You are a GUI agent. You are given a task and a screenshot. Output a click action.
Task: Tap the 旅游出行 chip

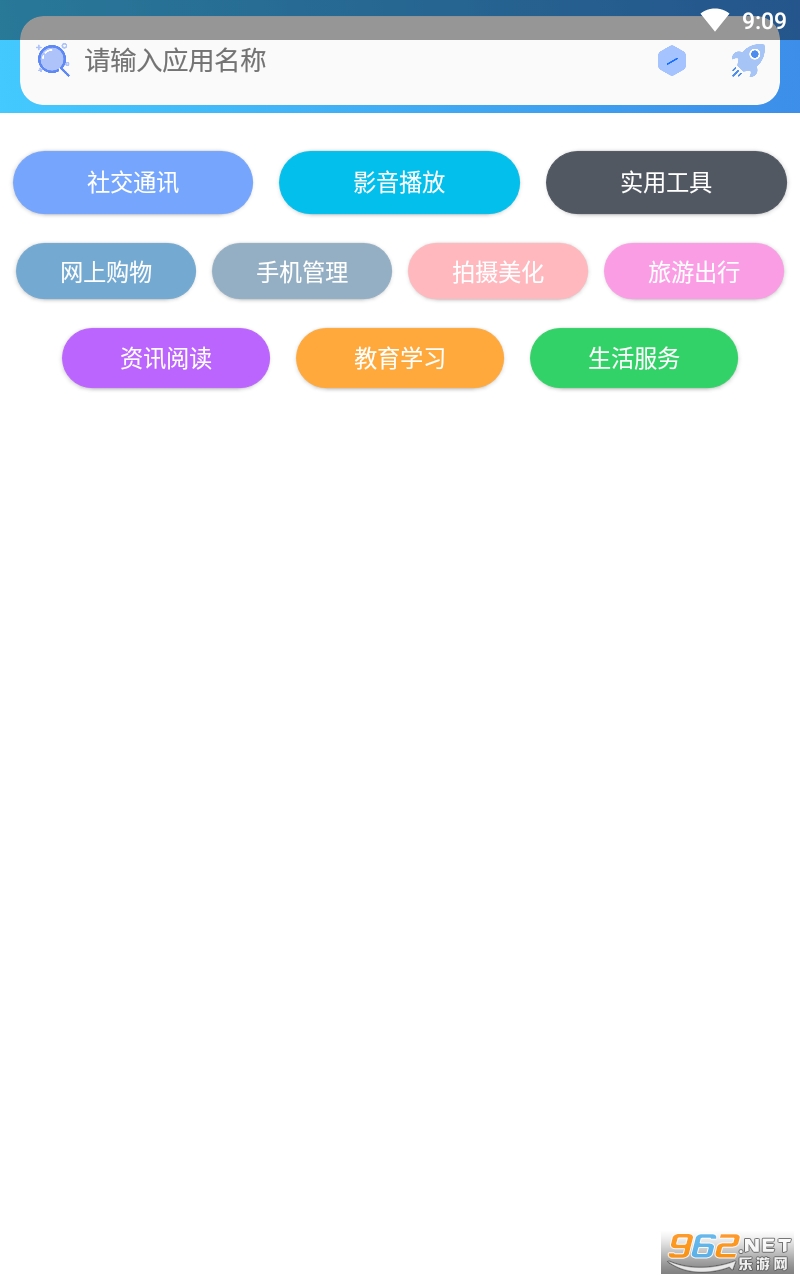point(694,271)
